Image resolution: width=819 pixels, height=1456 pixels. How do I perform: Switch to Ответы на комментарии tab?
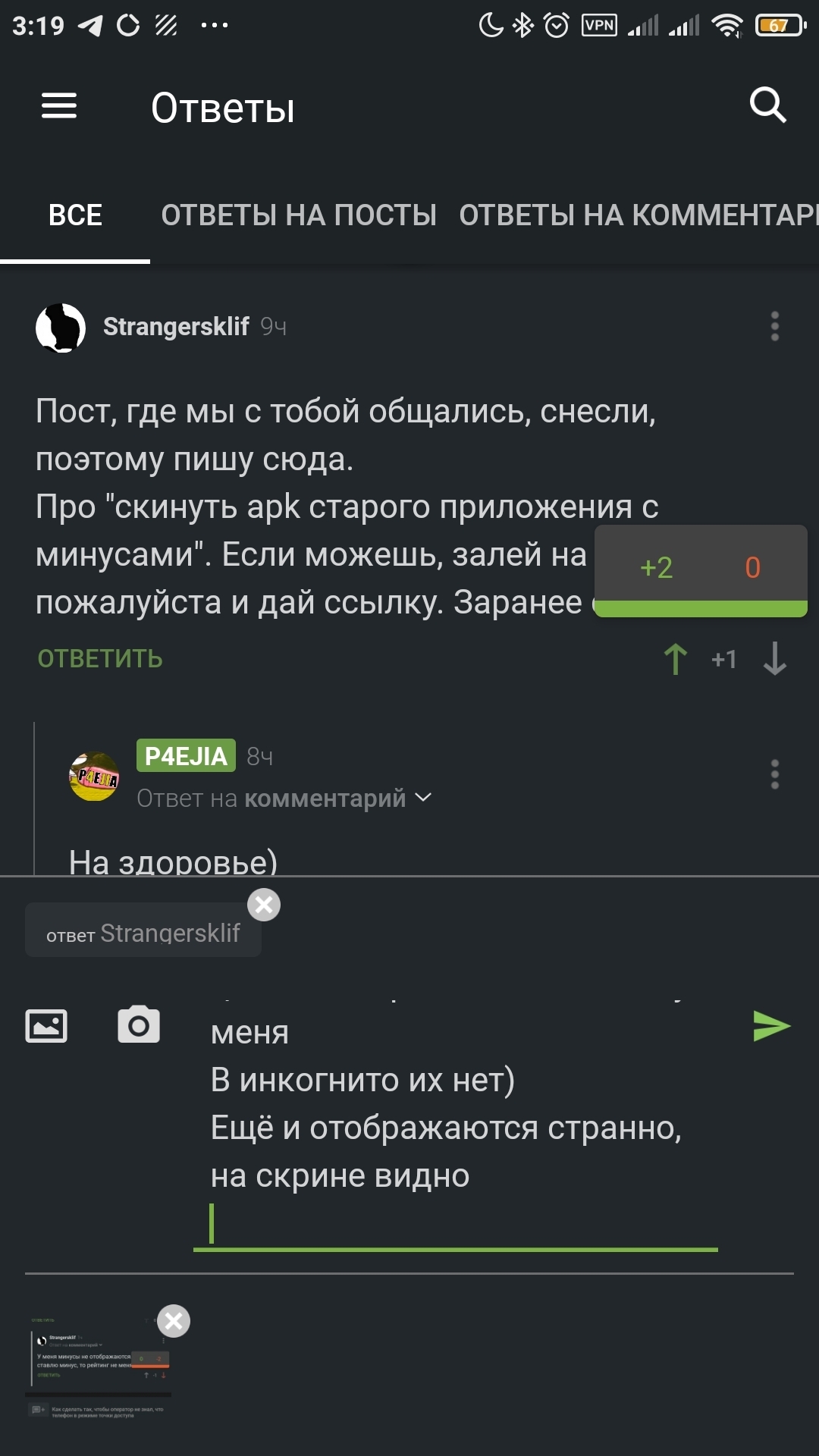coord(637,215)
